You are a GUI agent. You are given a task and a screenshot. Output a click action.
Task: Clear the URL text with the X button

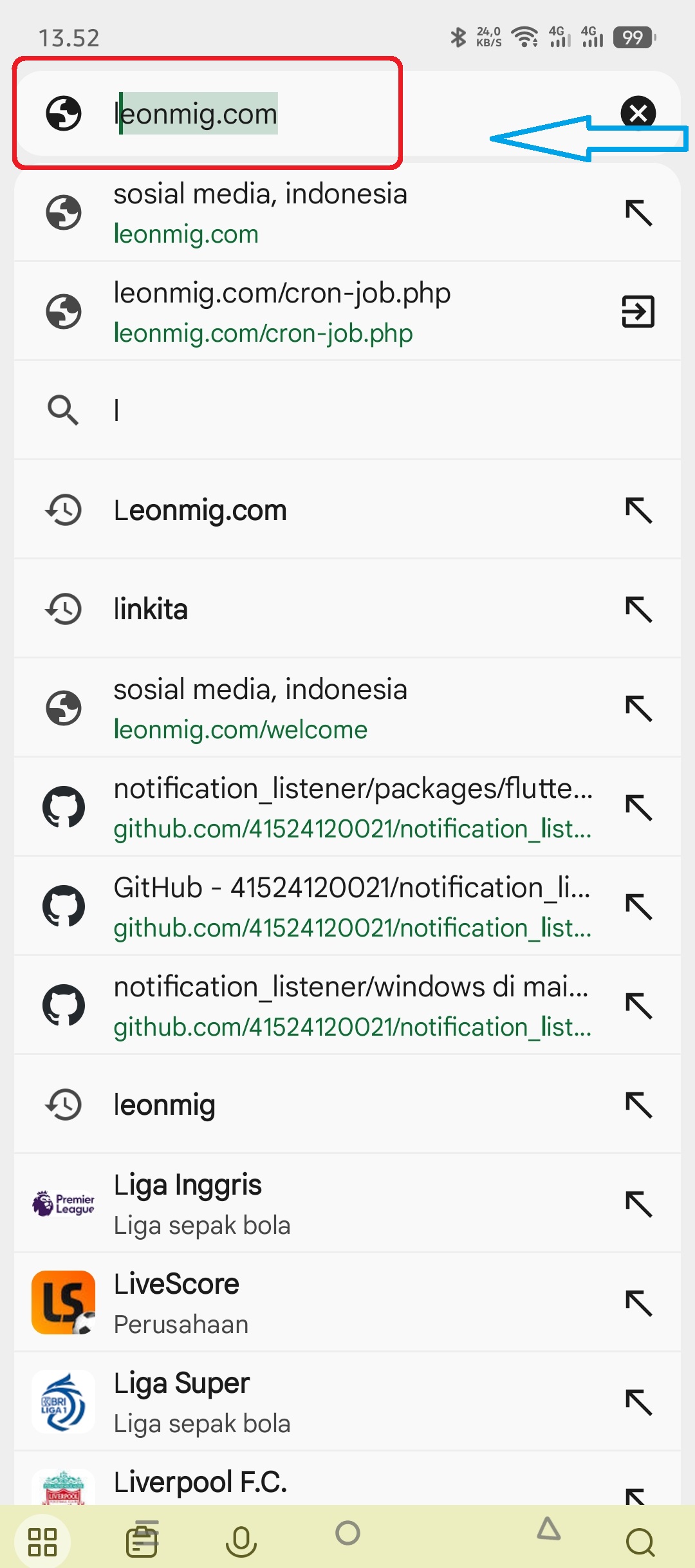coord(638,113)
